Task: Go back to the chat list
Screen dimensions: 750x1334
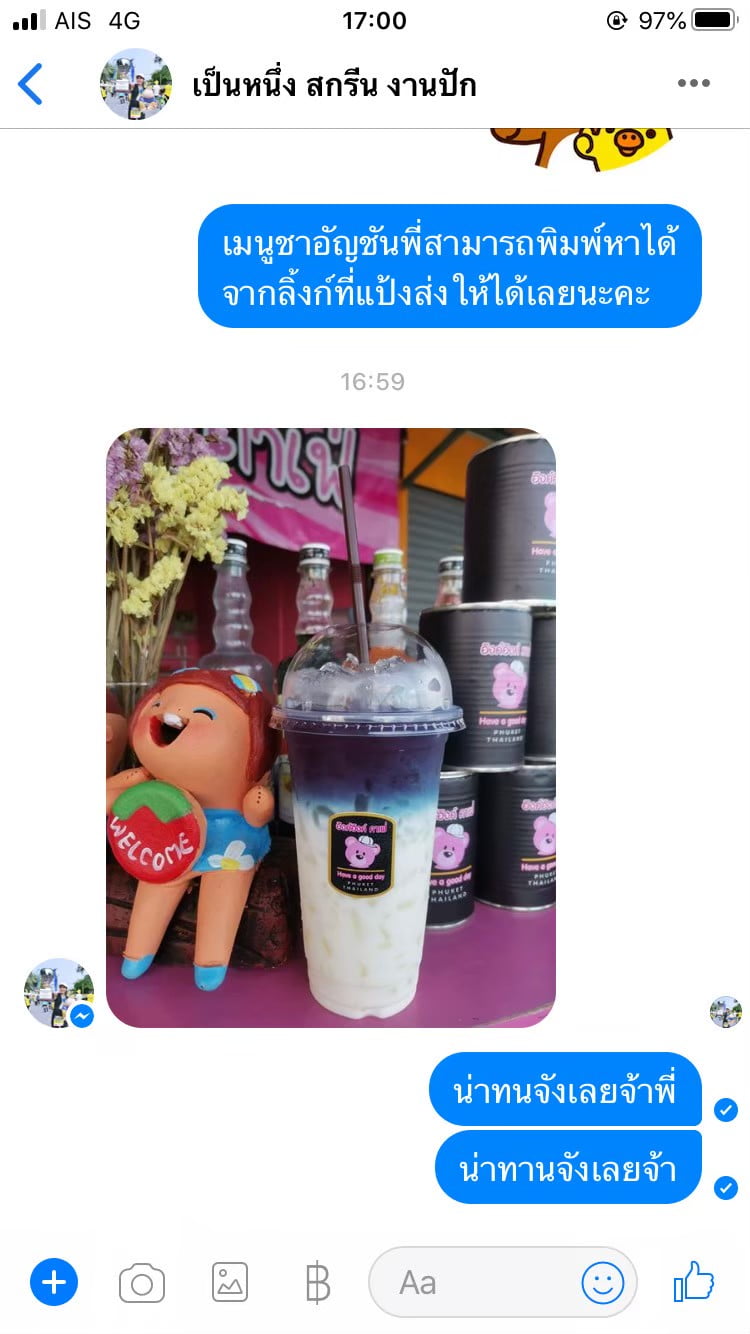Action: (31, 84)
